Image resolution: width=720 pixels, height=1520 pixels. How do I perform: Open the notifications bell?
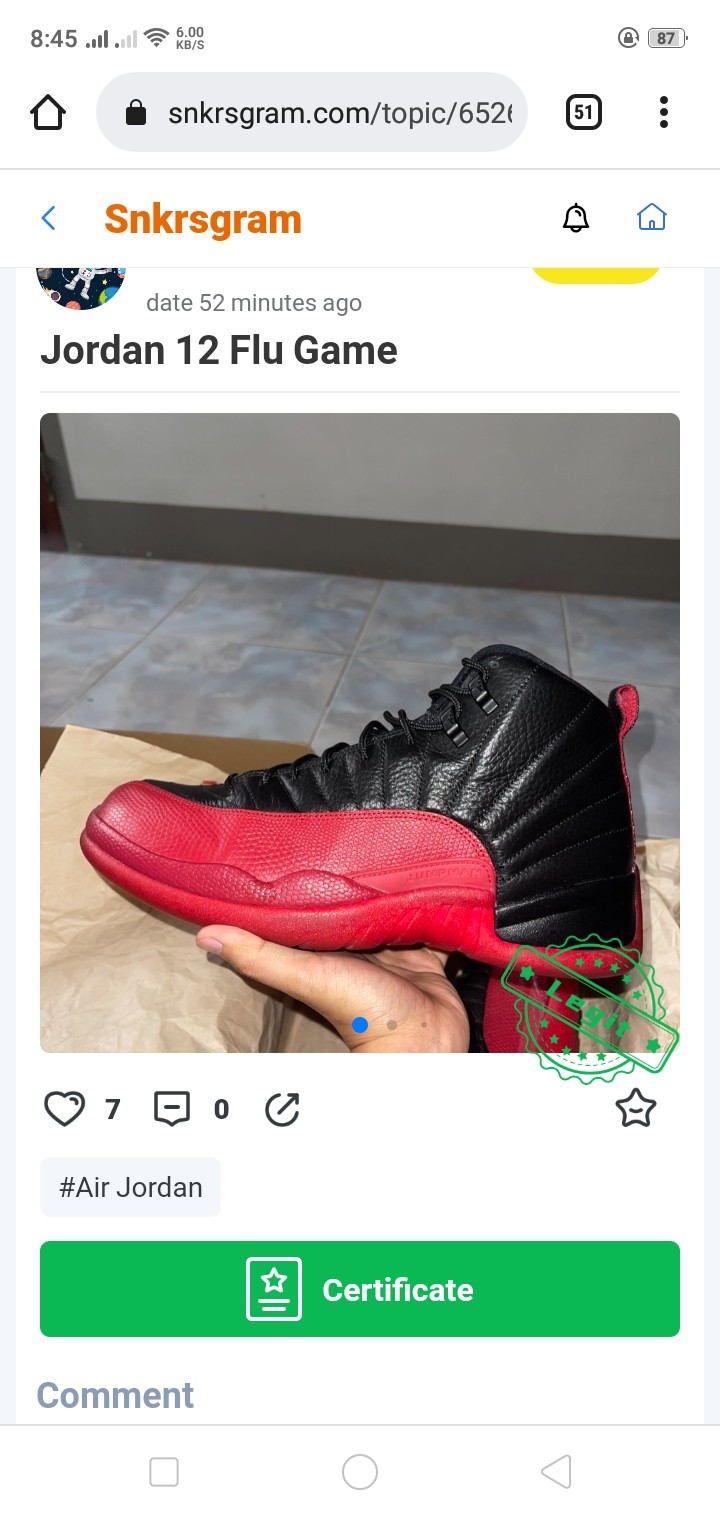coord(576,218)
